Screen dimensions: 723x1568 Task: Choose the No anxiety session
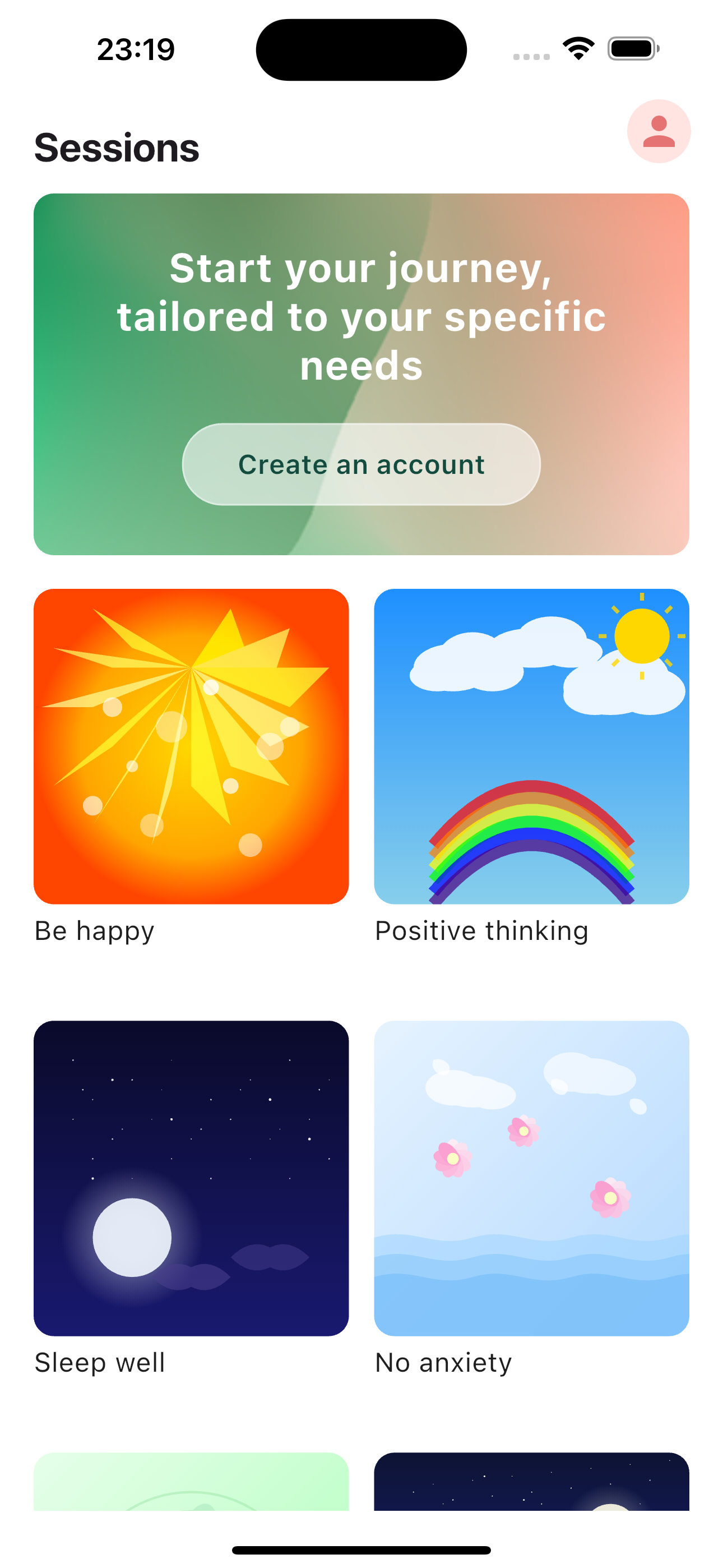tap(531, 1178)
